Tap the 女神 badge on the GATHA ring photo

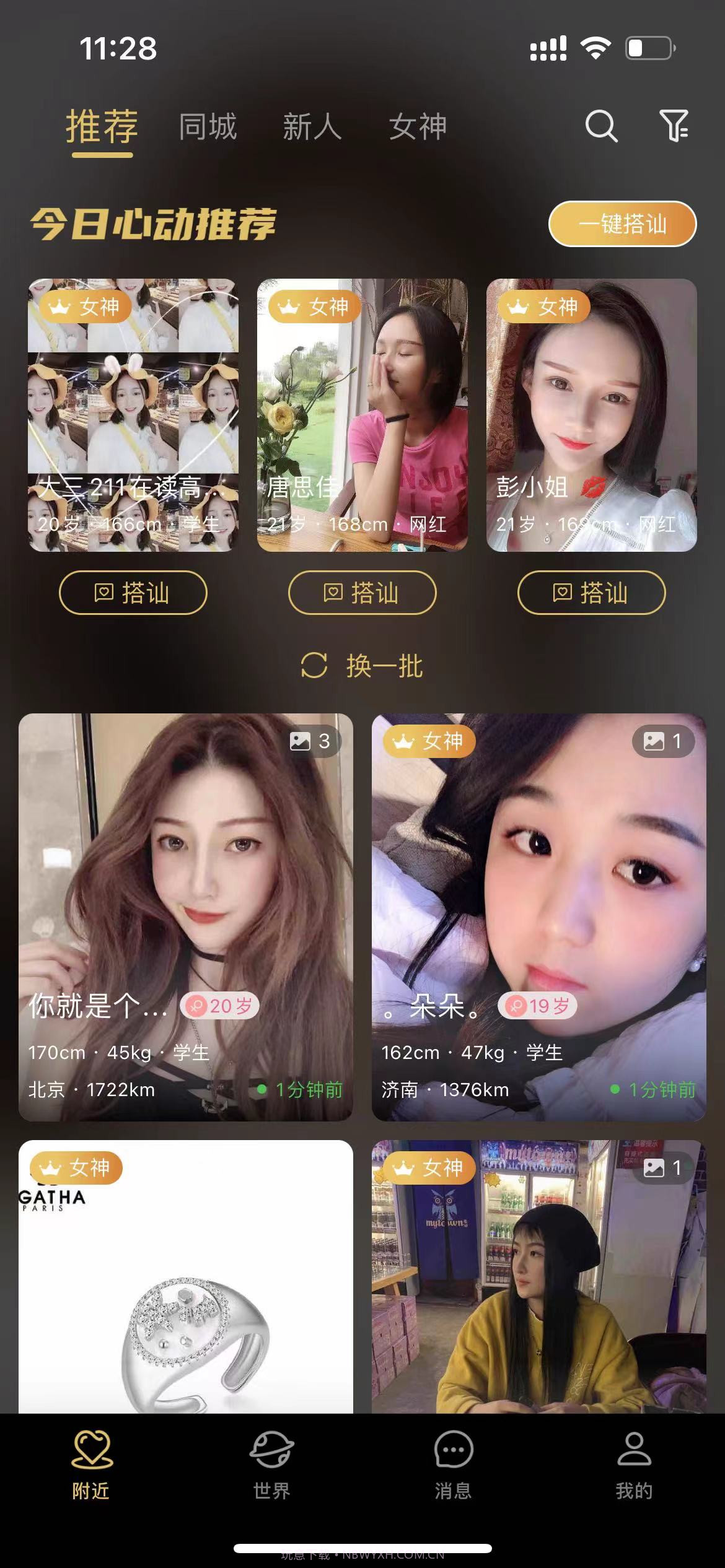point(77,1168)
